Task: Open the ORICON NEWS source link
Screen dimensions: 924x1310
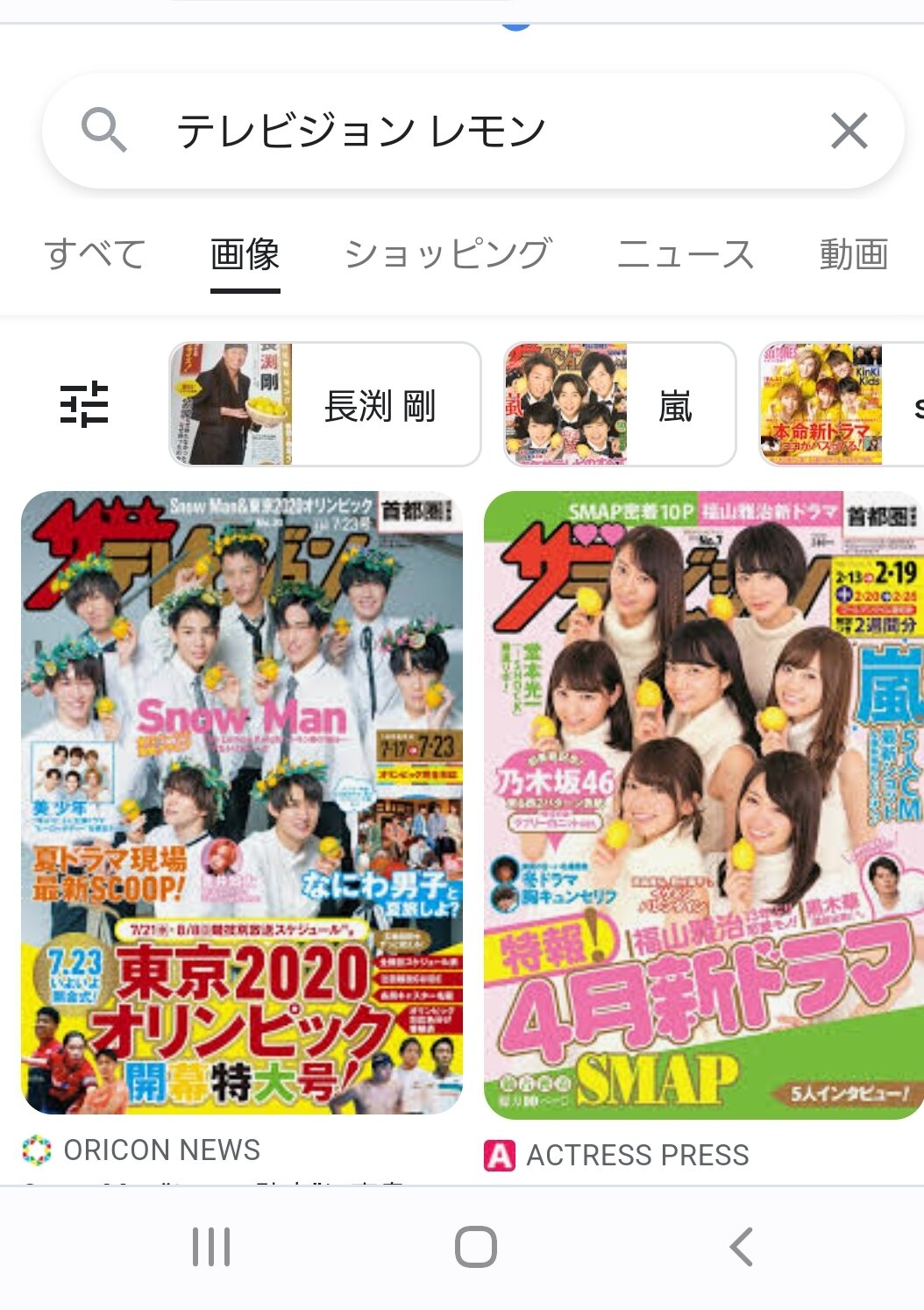Action: click(x=161, y=1150)
